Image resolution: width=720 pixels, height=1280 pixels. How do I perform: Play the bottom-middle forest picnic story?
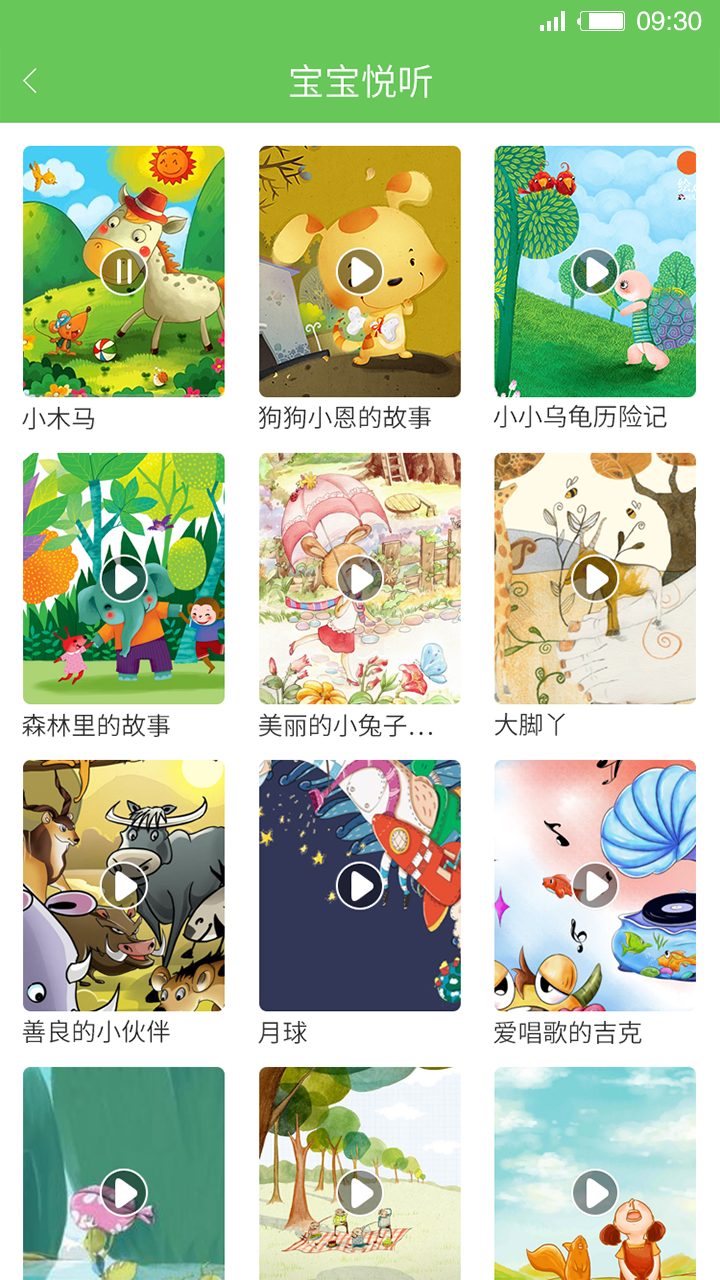point(359,1192)
